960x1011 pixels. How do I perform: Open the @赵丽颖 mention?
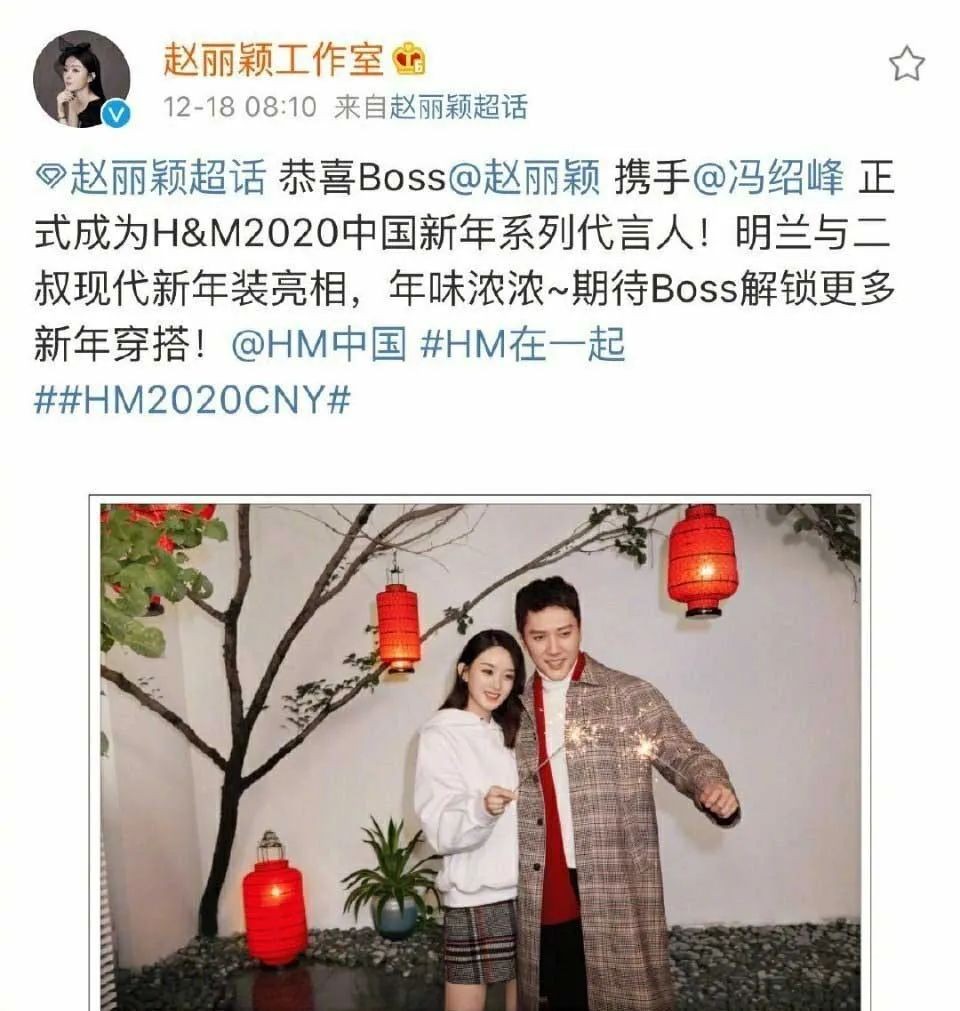[526, 179]
